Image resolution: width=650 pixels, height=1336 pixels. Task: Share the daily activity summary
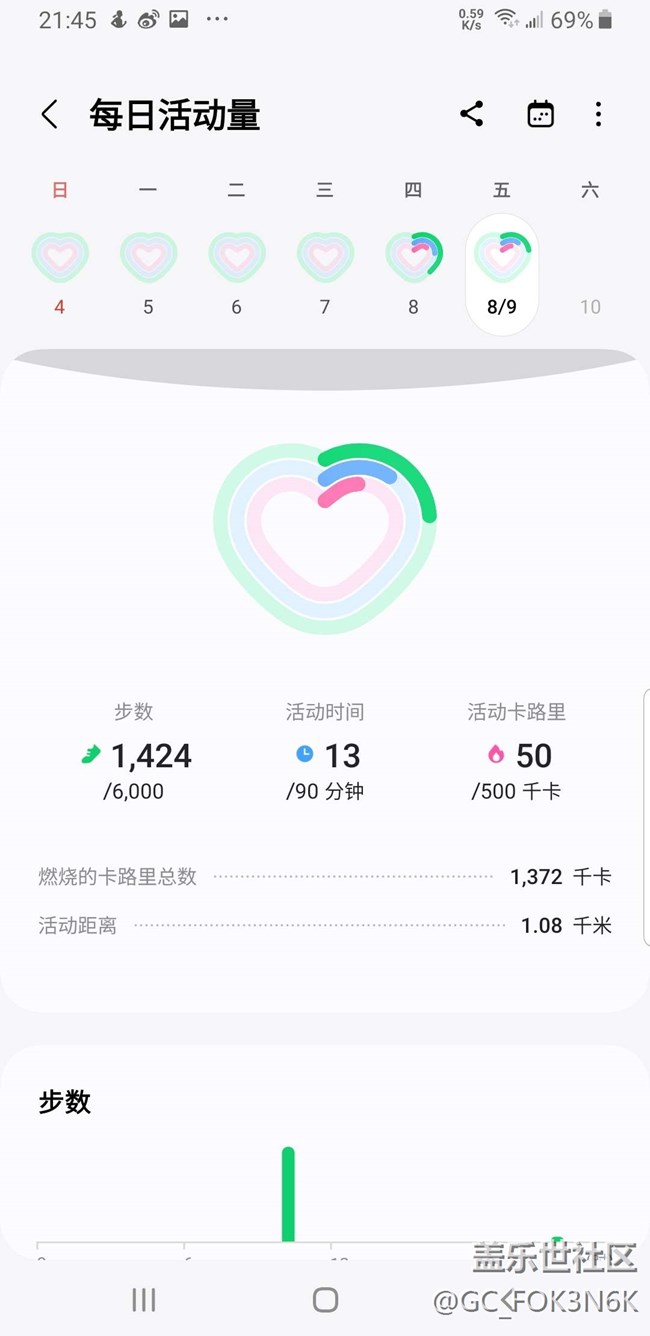(472, 114)
